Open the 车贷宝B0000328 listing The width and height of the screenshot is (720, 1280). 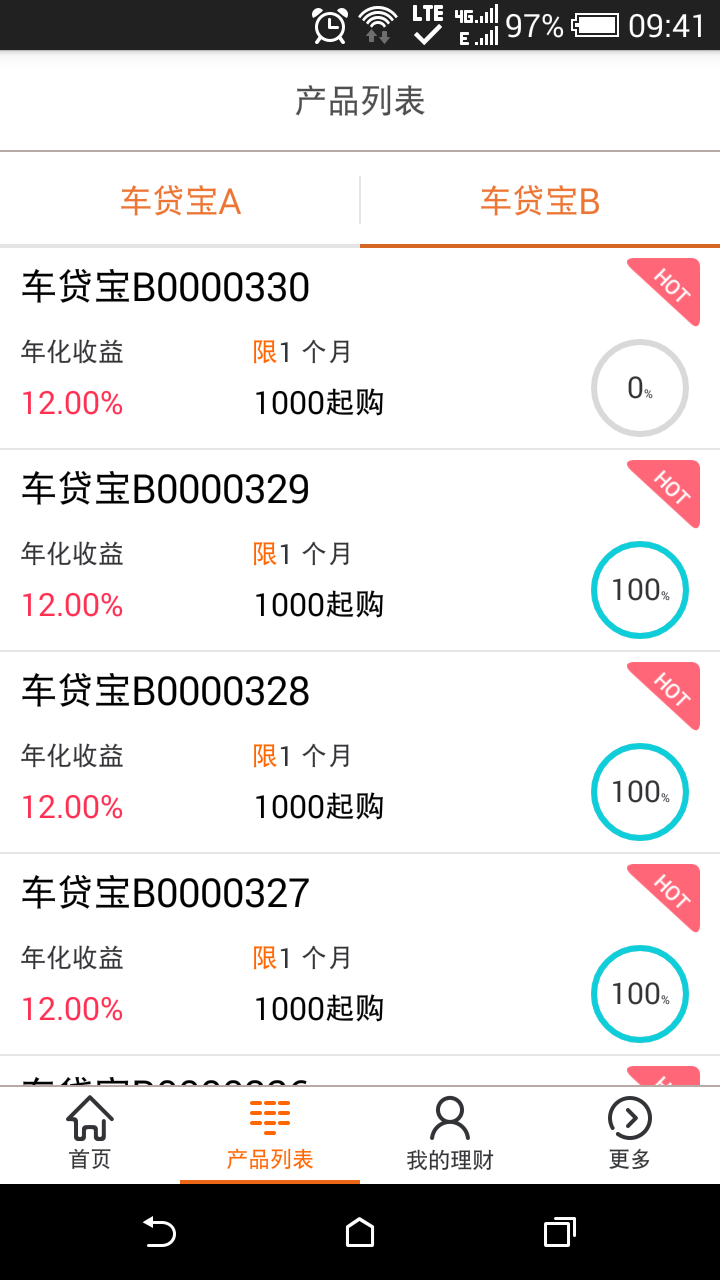[300, 754]
